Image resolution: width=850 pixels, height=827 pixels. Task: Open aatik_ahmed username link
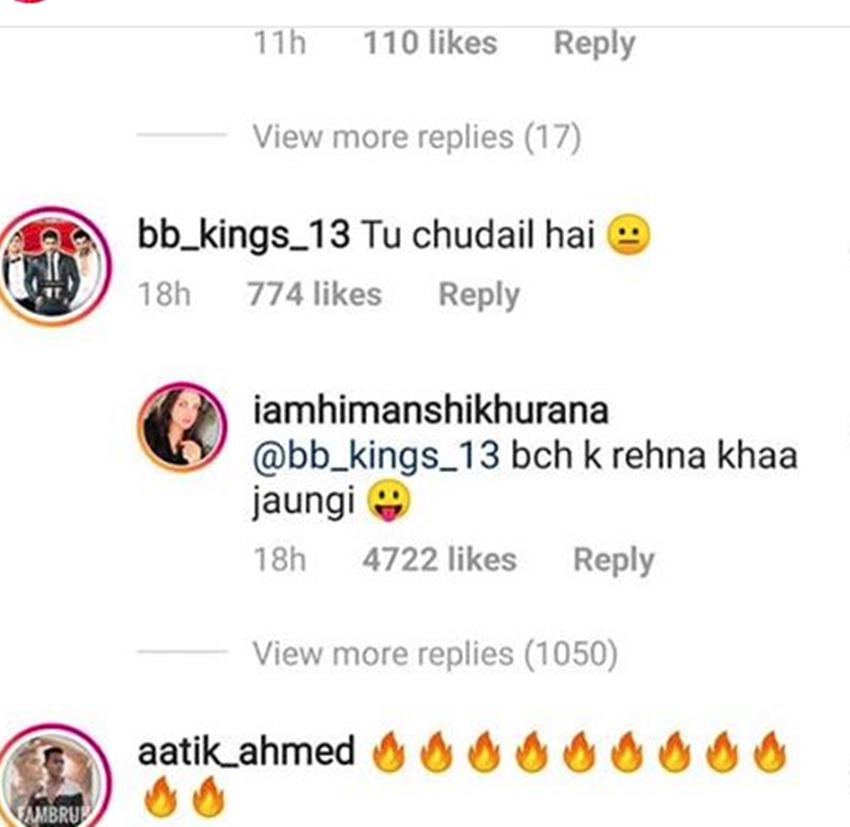tap(246, 751)
